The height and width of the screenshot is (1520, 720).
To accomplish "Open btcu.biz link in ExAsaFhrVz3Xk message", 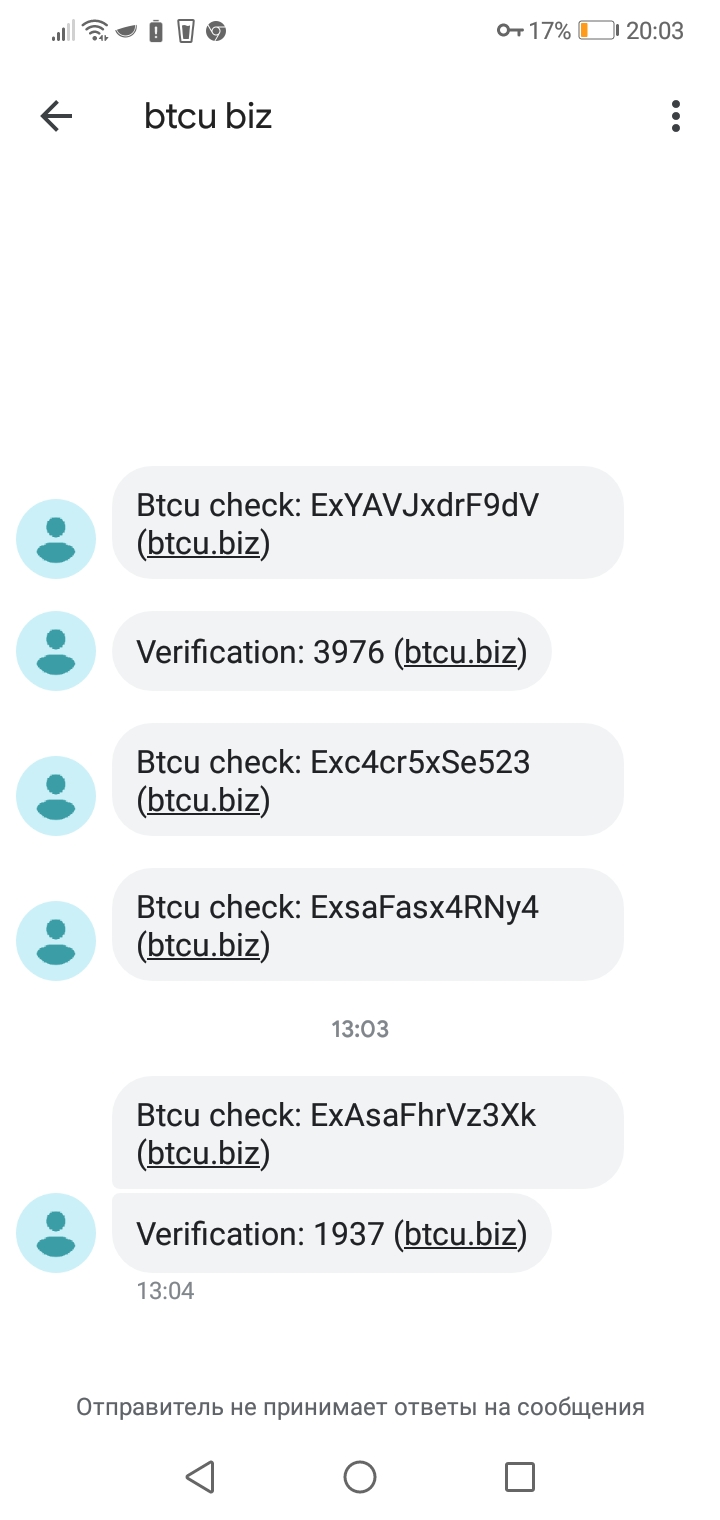I will (204, 1154).
